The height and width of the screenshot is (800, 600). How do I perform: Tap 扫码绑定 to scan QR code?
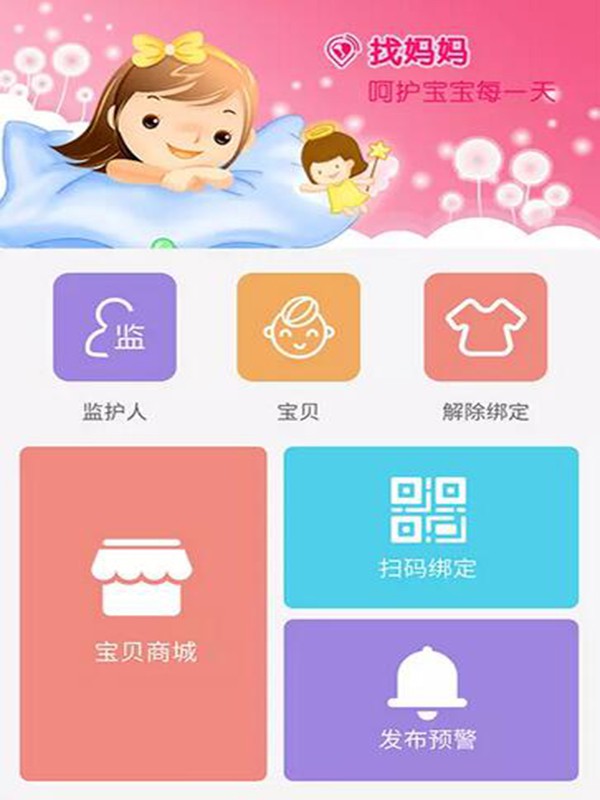coord(431,527)
